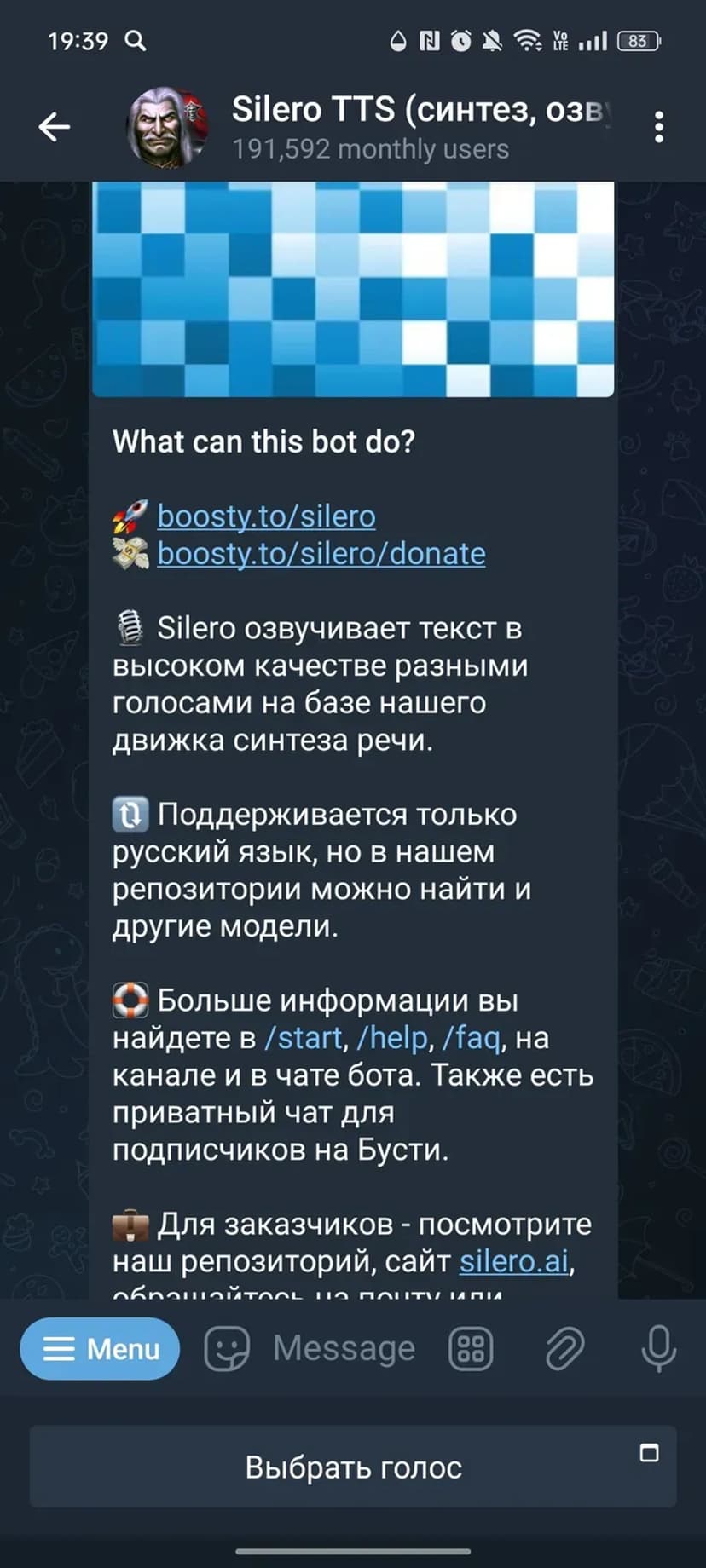Tap the microphone voice message button
The height and width of the screenshot is (1568, 706).
click(x=658, y=1348)
